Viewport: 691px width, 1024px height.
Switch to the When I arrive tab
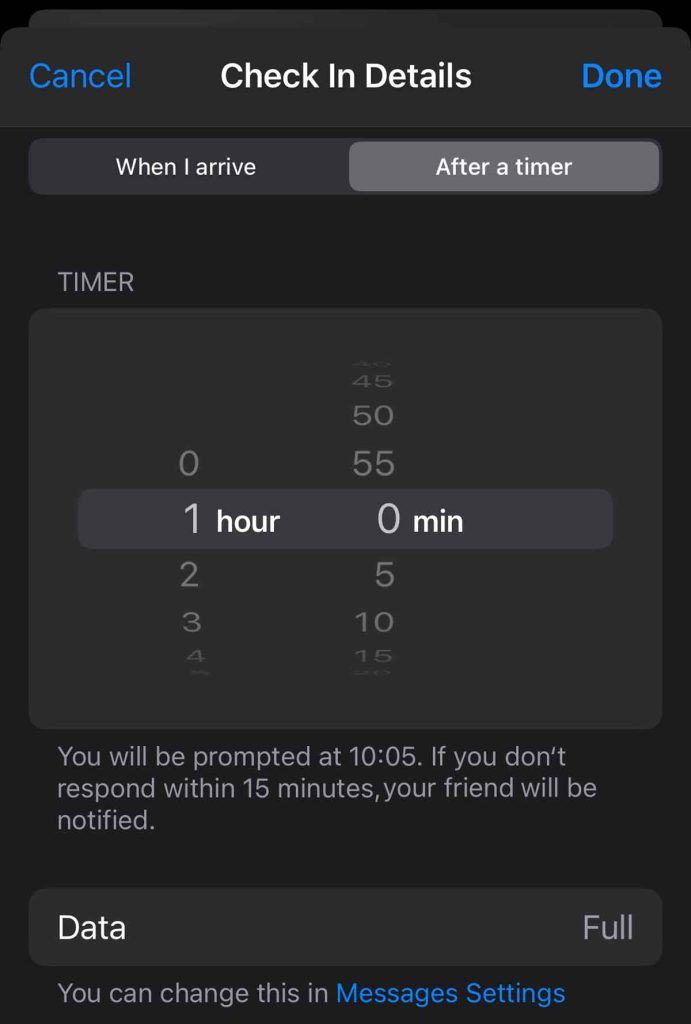(186, 167)
